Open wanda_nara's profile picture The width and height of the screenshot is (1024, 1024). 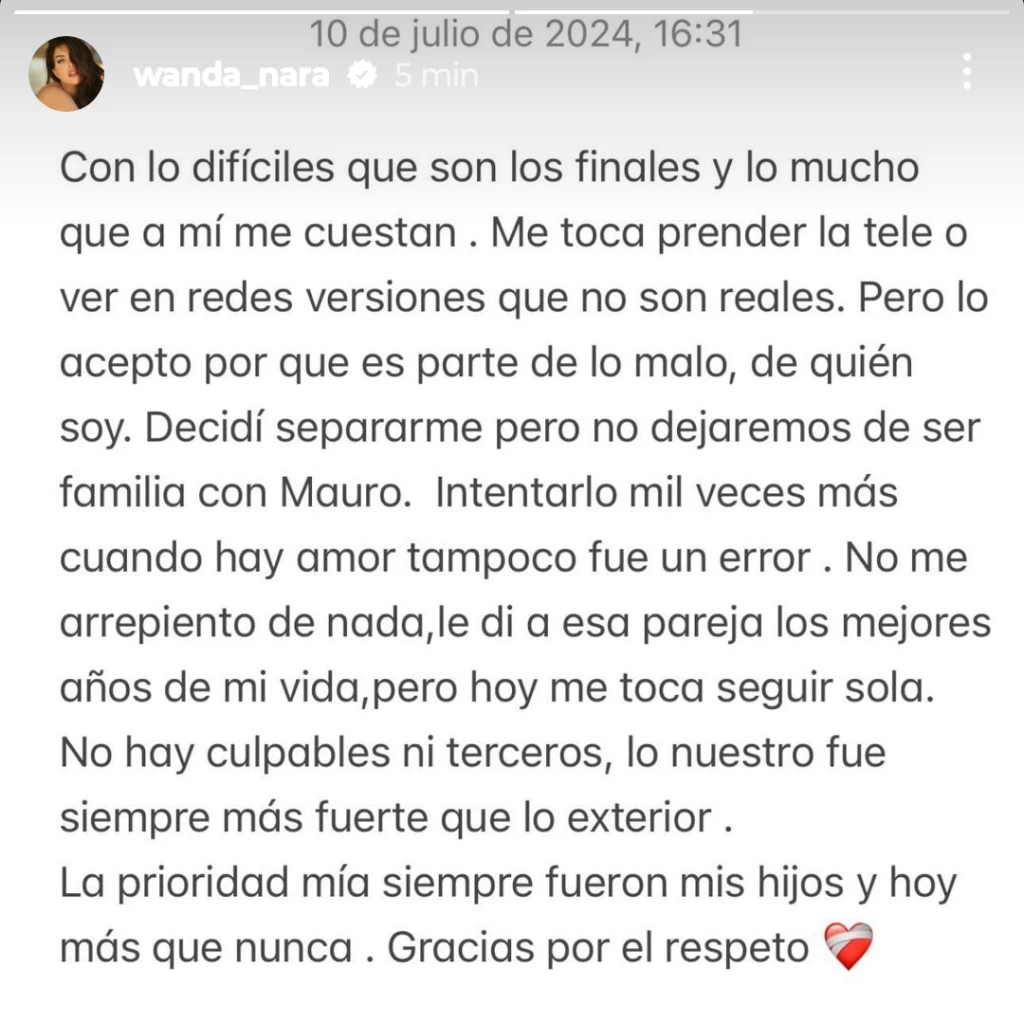(x=67, y=74)
